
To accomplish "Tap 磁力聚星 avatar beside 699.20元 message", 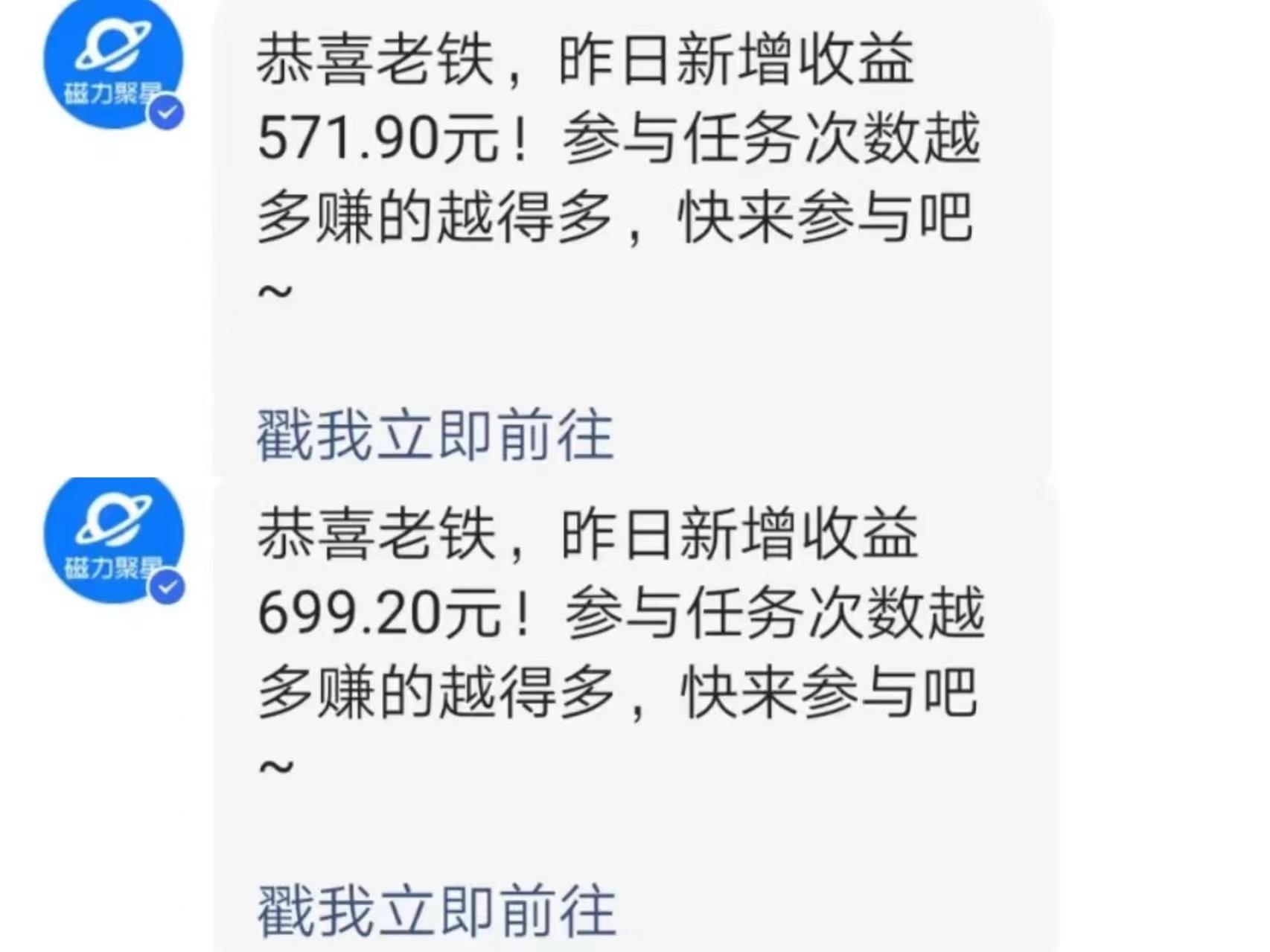I will click(x=113, y=539).
